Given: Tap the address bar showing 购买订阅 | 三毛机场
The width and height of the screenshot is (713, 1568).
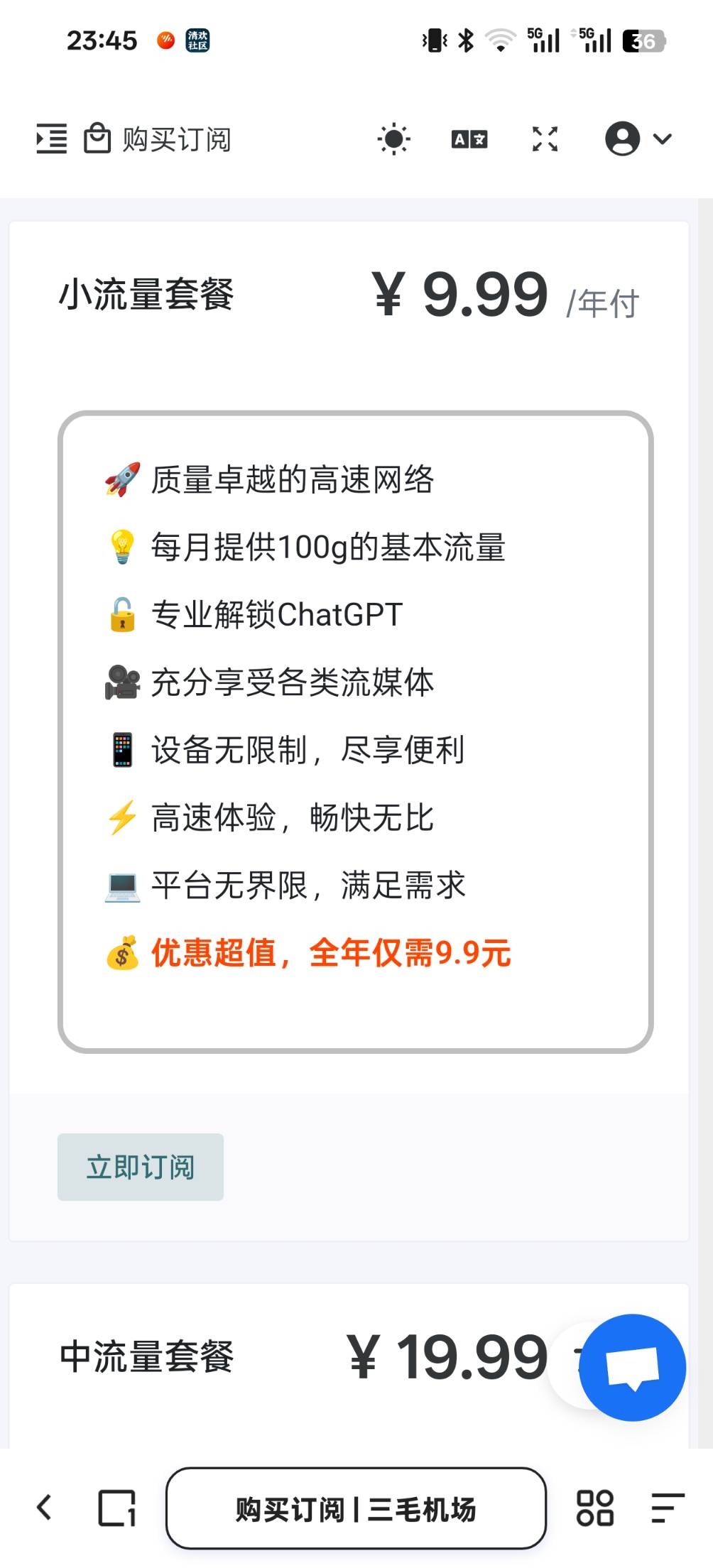Looking at the screenshot, I should click(356, 1508).
